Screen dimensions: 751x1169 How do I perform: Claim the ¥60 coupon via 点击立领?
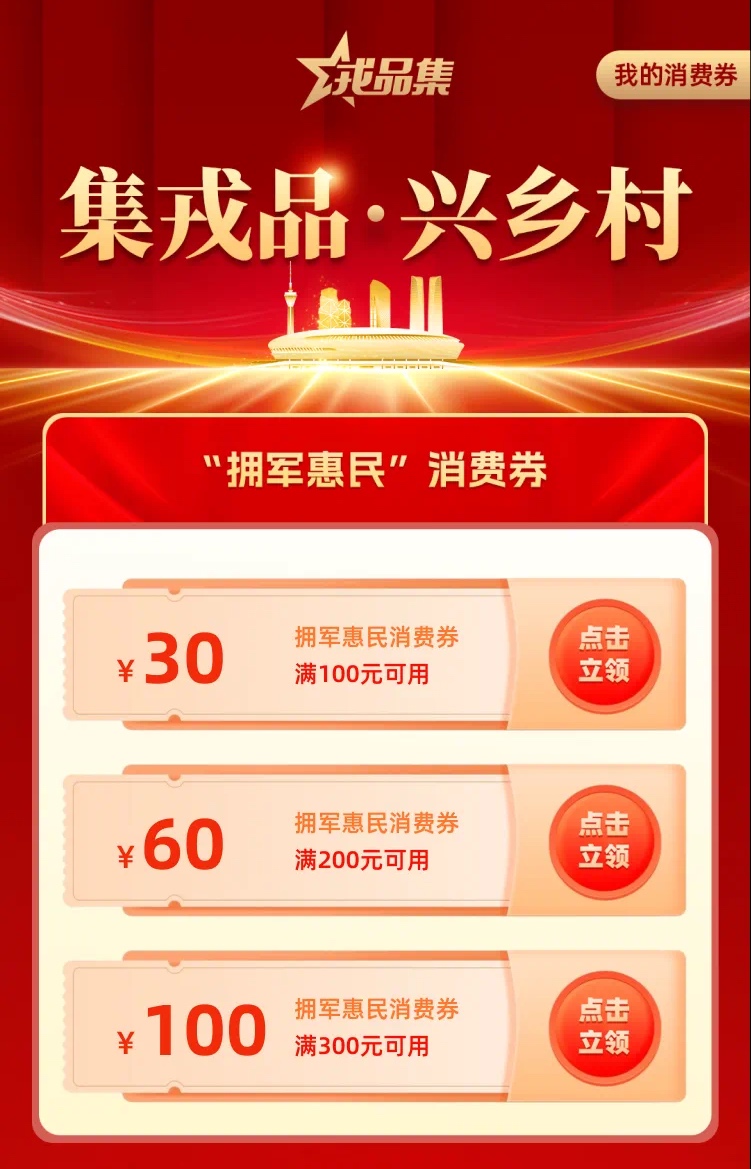(x=604, y=841)
